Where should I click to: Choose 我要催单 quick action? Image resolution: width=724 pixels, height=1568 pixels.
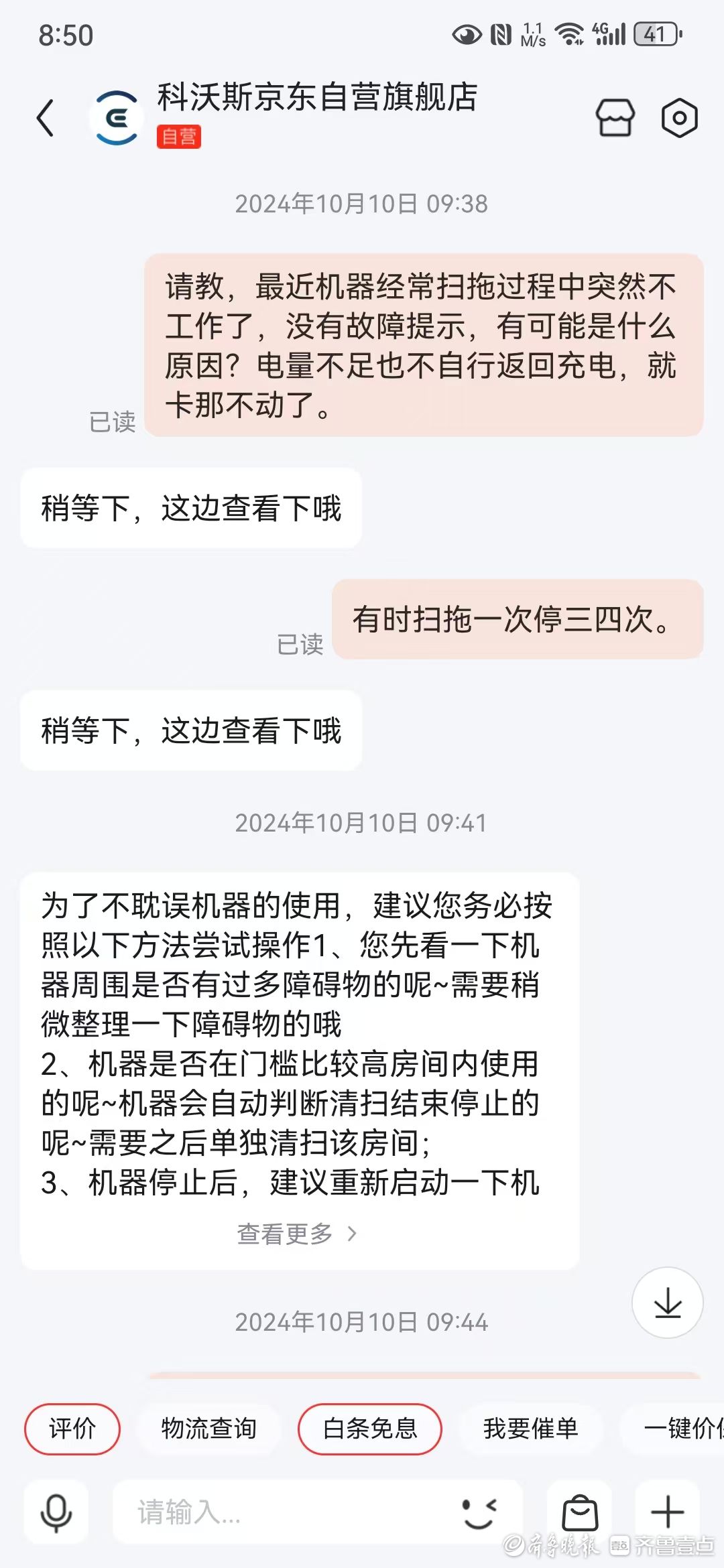(530, 1429)
